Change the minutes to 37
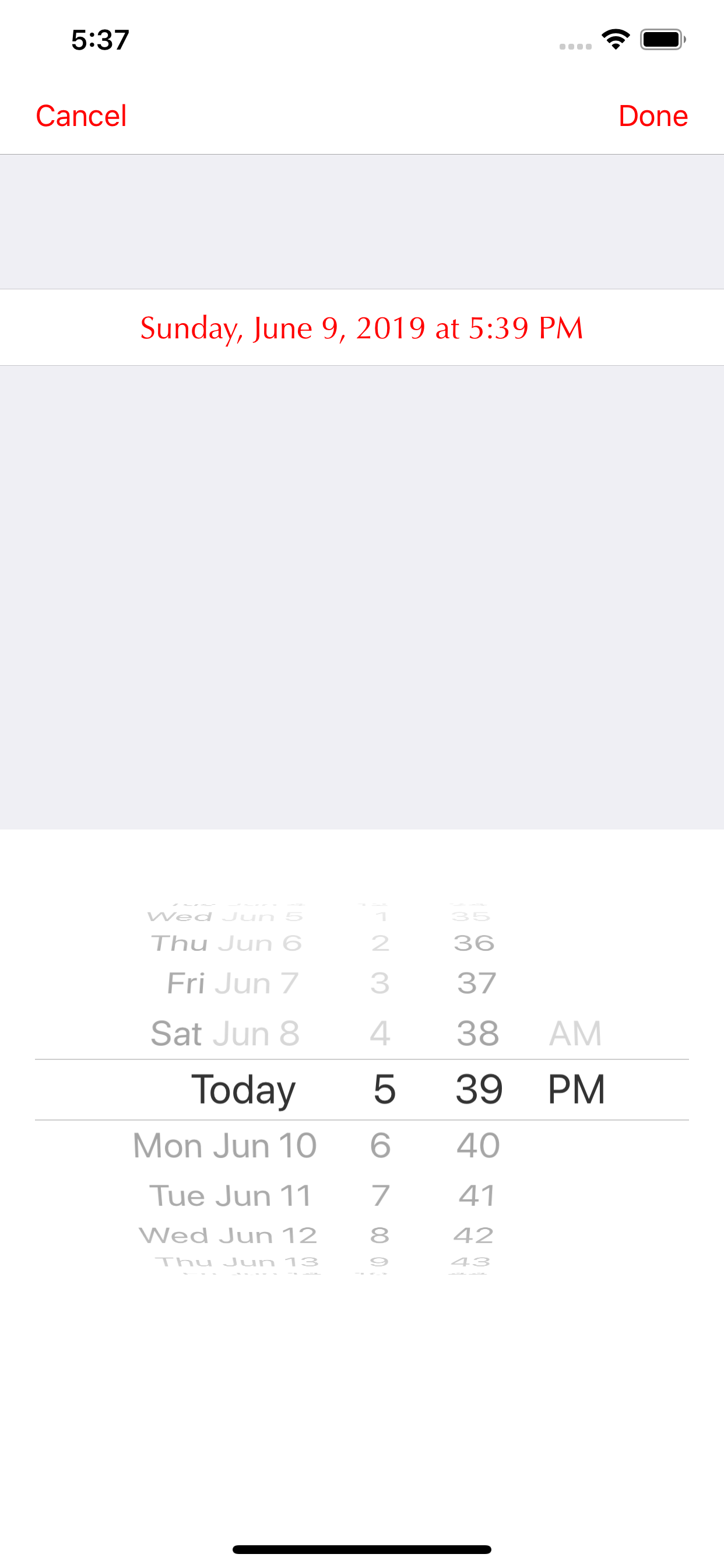Viewport: 724px width, 1568px height. pos(477,984)
